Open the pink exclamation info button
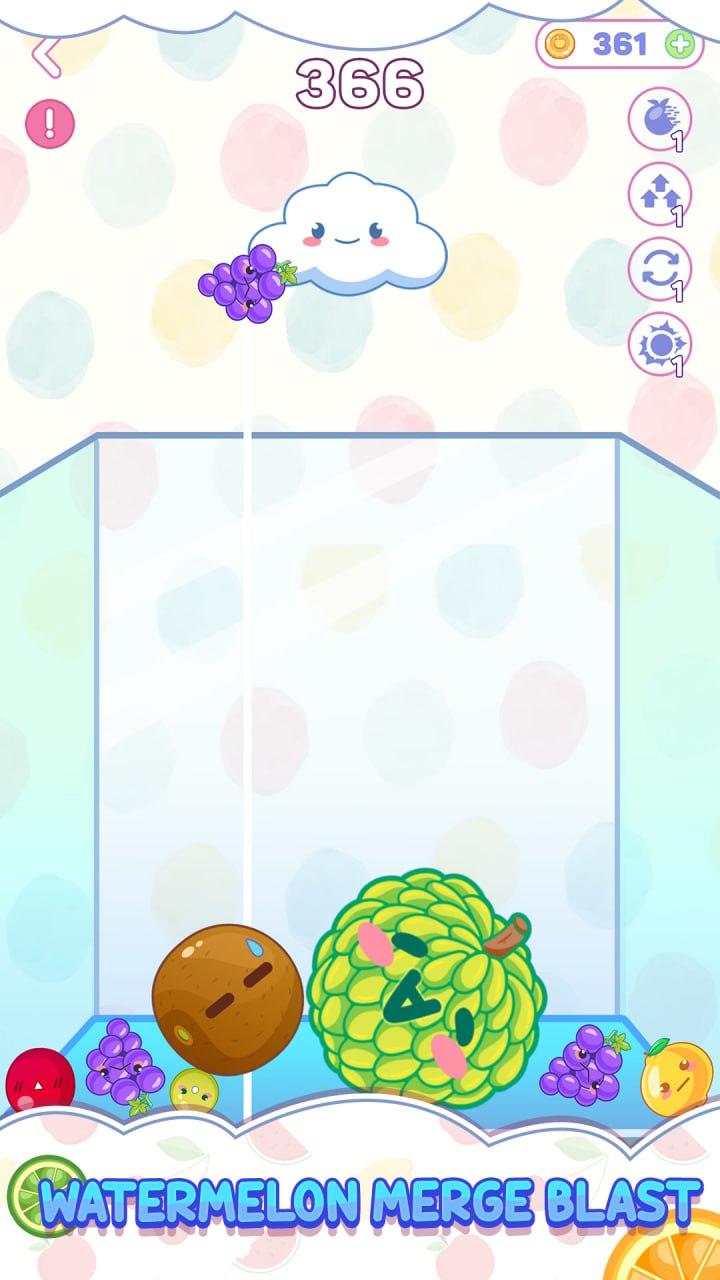This screenshot has height=1280, width=720. (50, 124)
